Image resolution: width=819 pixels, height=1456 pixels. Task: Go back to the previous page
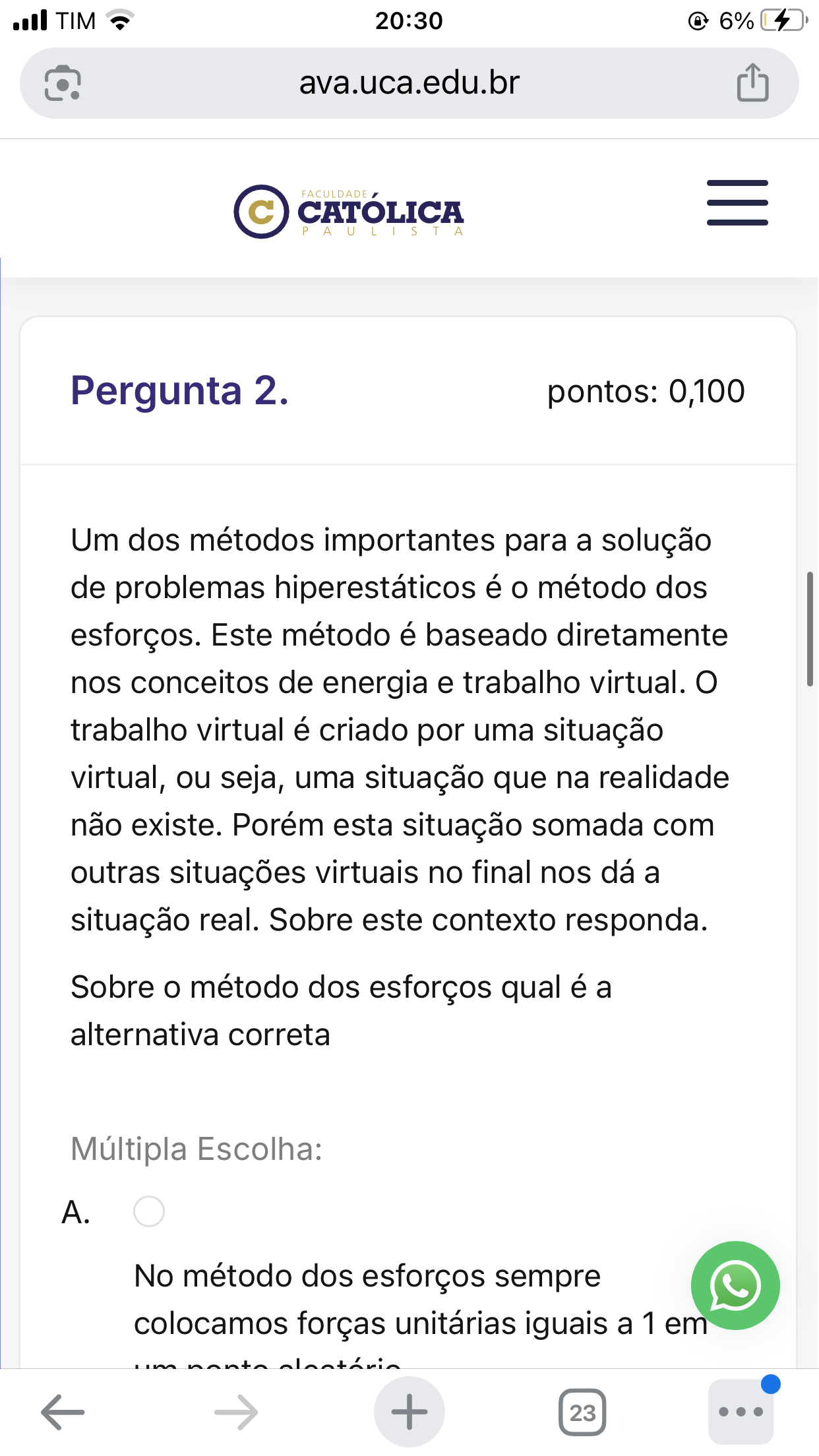coord(63,1412)
